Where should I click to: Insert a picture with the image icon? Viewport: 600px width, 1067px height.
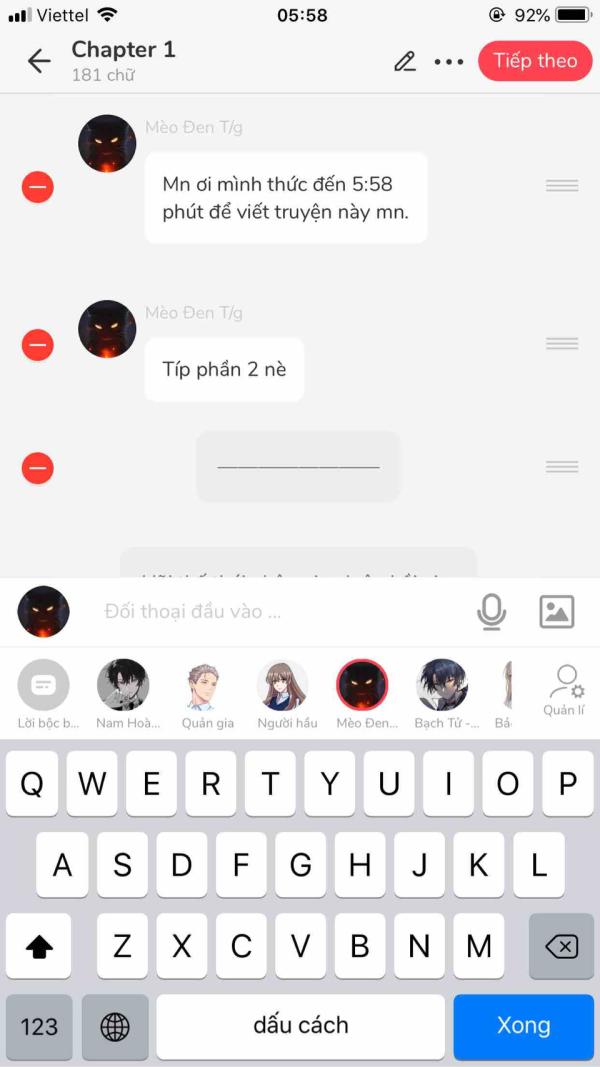556,611
